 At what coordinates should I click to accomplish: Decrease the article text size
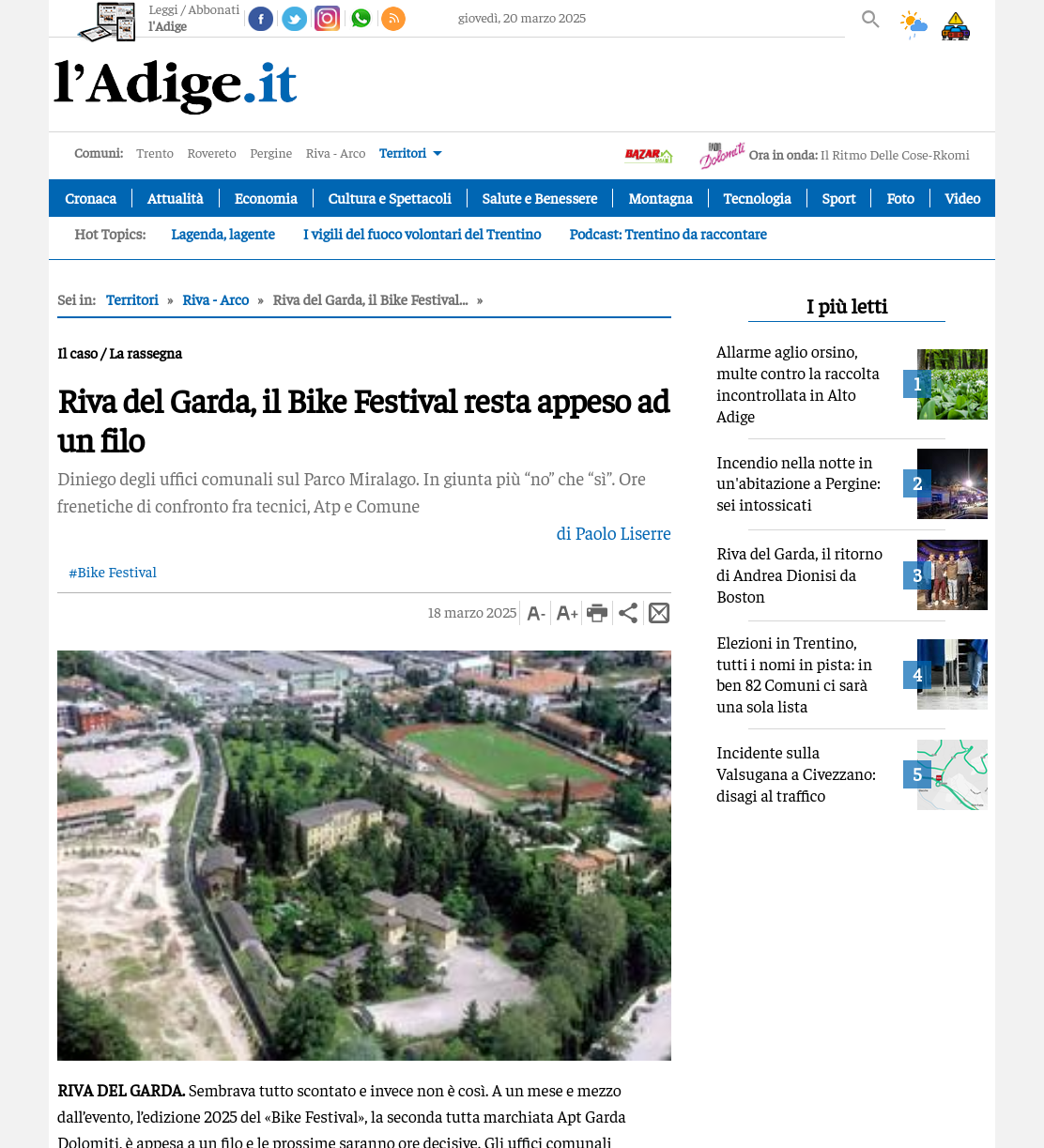[536, 613]
